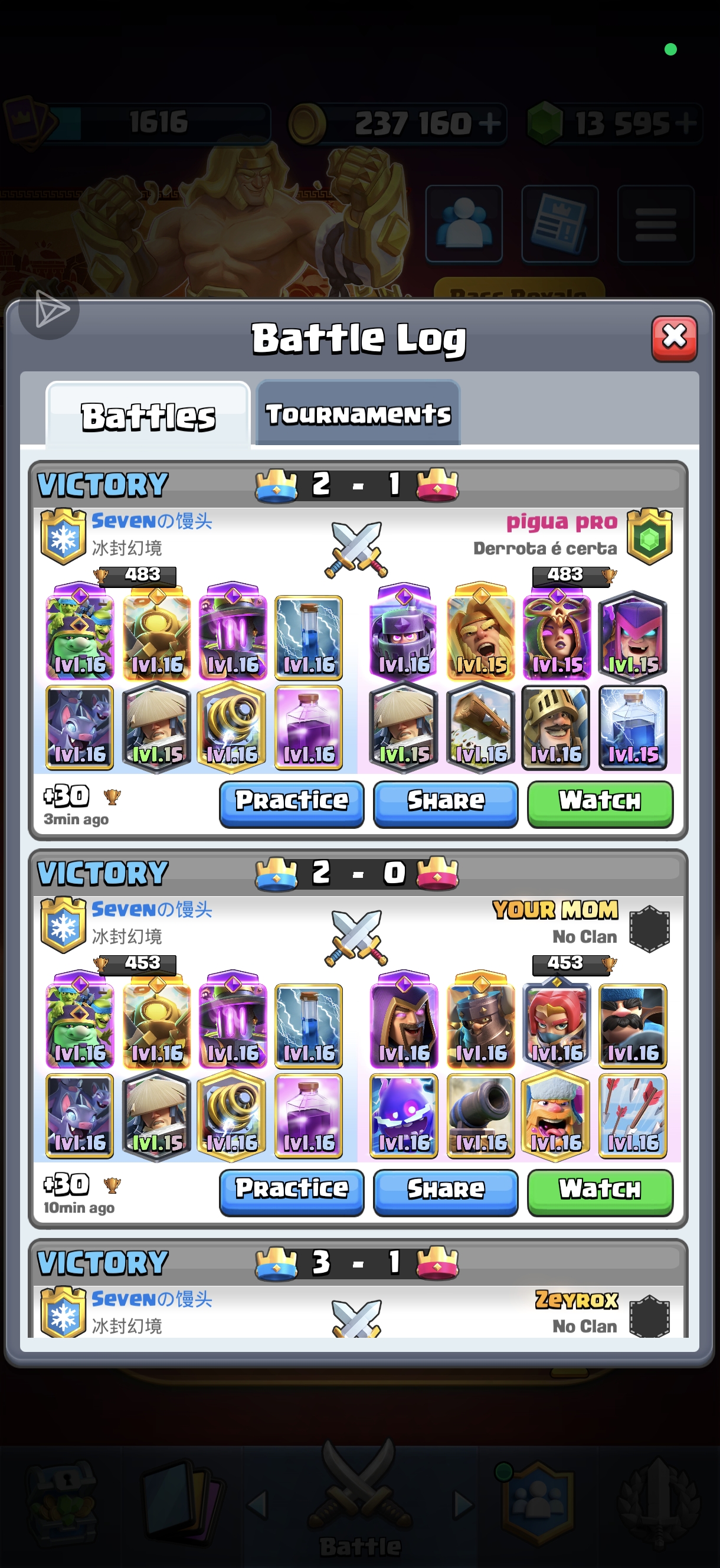The width and height of the screenshot is (720, 1568).
Task: Open YOUR MOM's player profile
Action: [554, 910]
